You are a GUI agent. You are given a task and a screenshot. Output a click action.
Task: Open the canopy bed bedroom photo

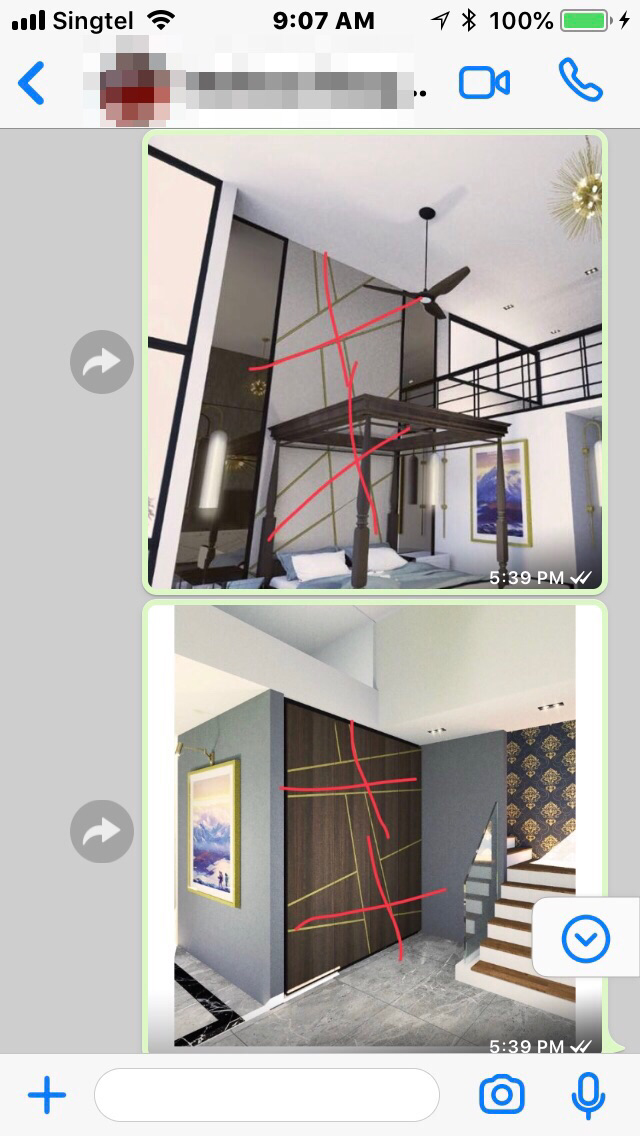pyautogui.click(x=375, y=362)
